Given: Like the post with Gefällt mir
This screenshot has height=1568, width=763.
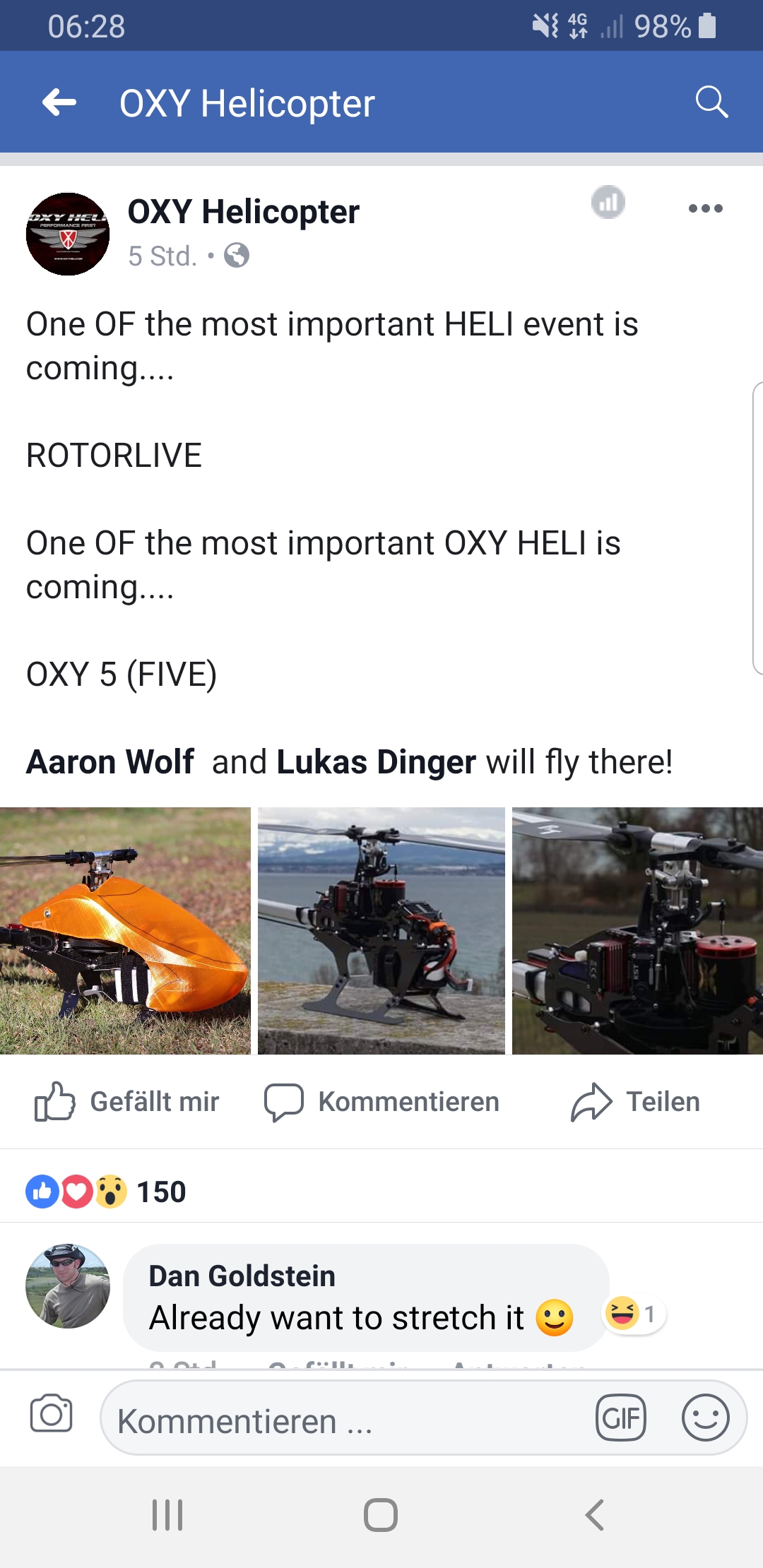Looking at the screenshot, I should (127, 1102).
